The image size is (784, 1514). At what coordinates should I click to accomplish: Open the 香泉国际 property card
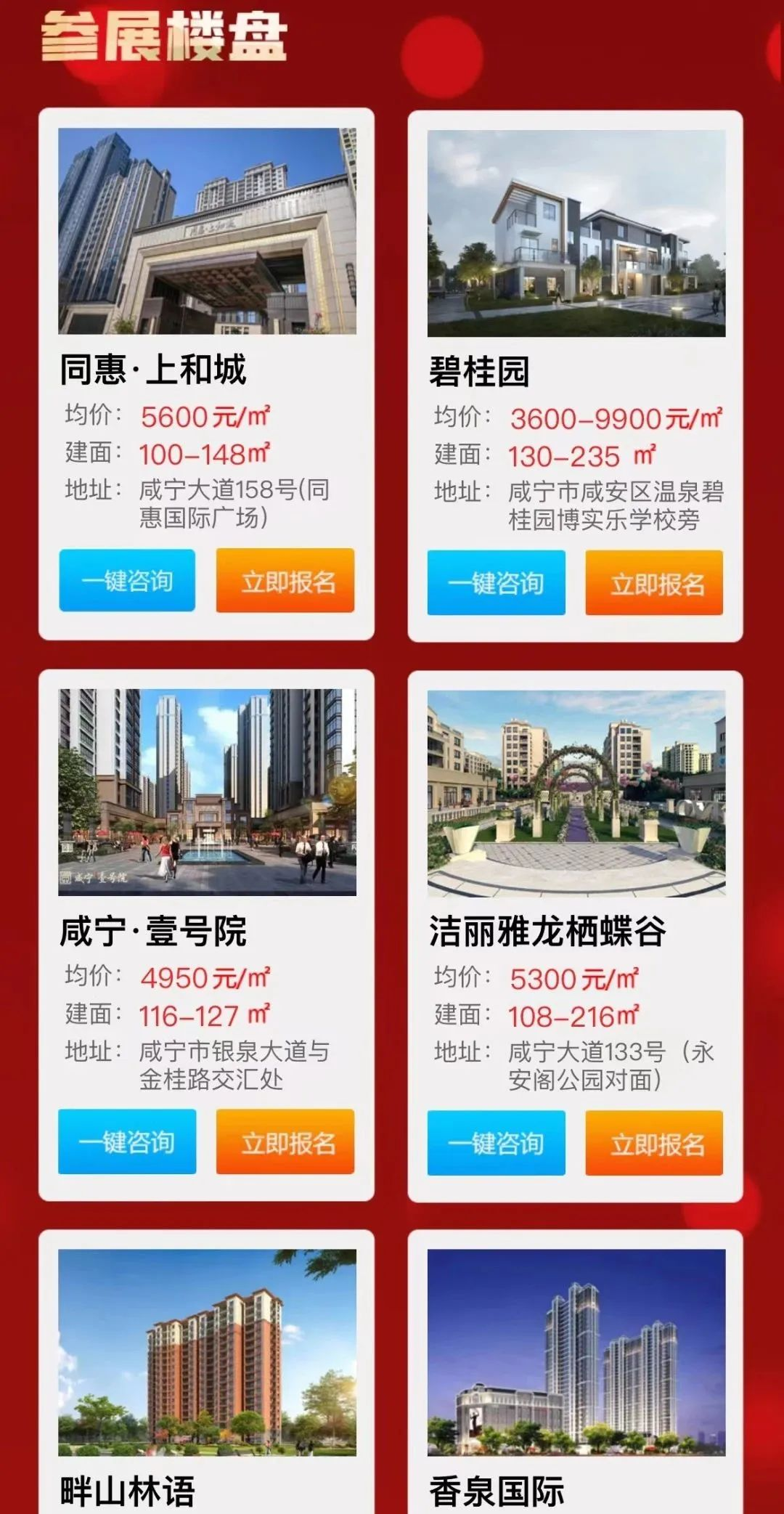pyautogui.click(x=576, y=1352)
